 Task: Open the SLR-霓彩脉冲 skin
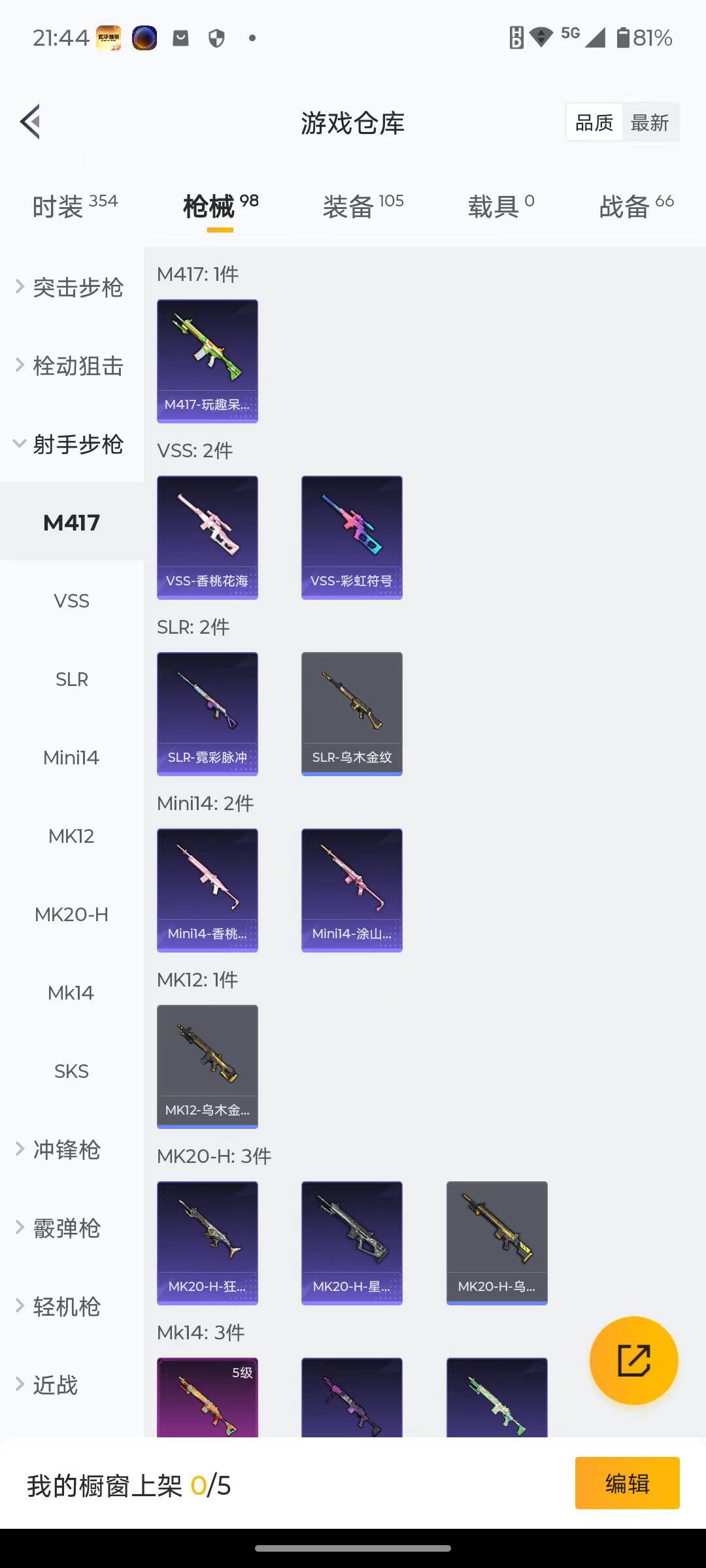pyautogui.click(x=207, y=713)
